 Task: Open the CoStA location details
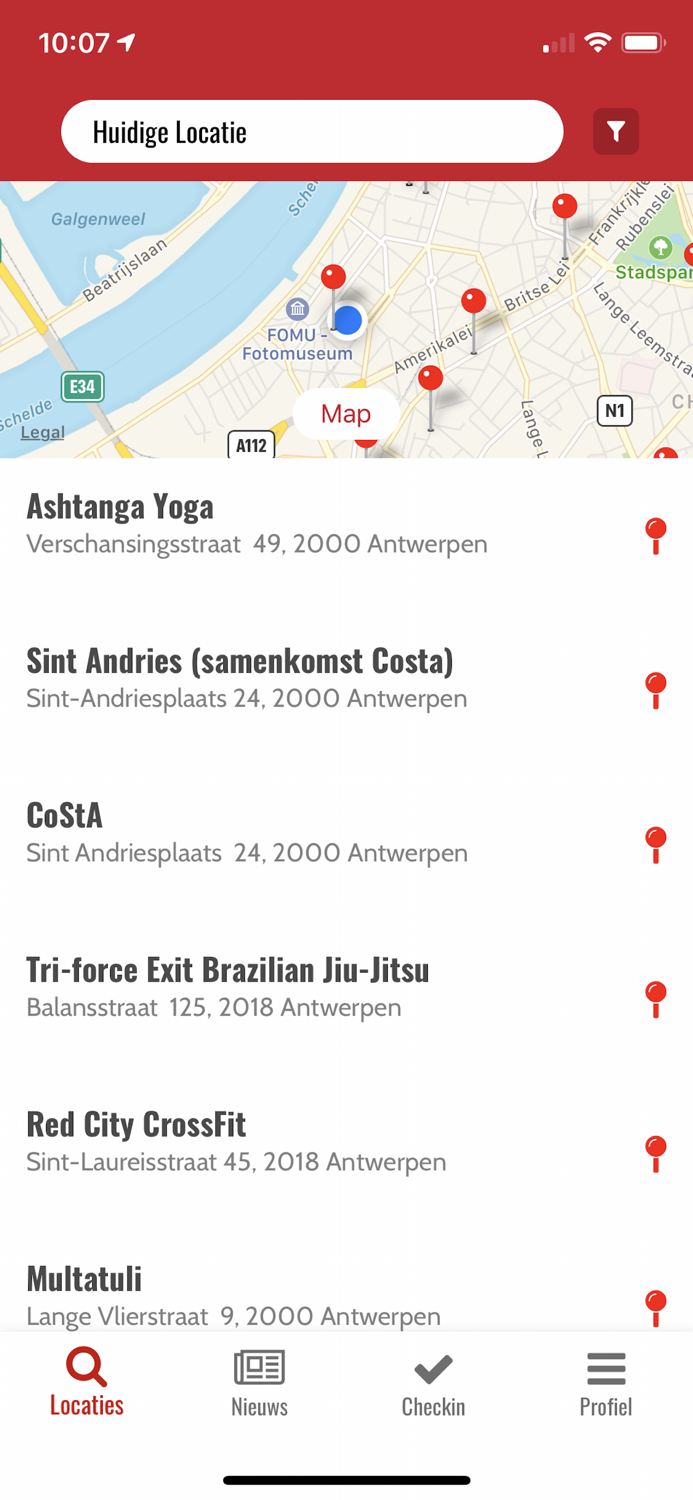[246, 833]
